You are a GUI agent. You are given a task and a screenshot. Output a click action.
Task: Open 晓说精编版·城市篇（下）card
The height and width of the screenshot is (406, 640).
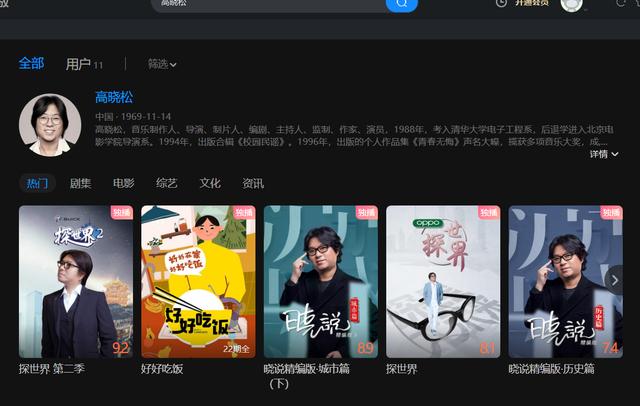[320, 282]
